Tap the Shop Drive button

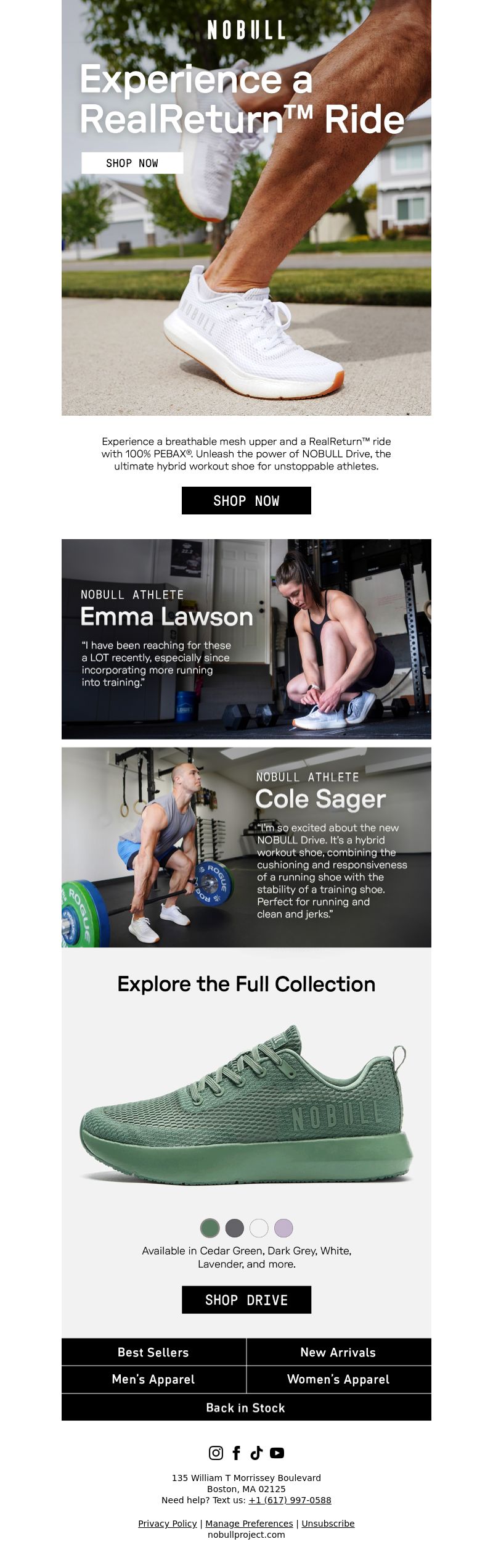(246, 1300)
